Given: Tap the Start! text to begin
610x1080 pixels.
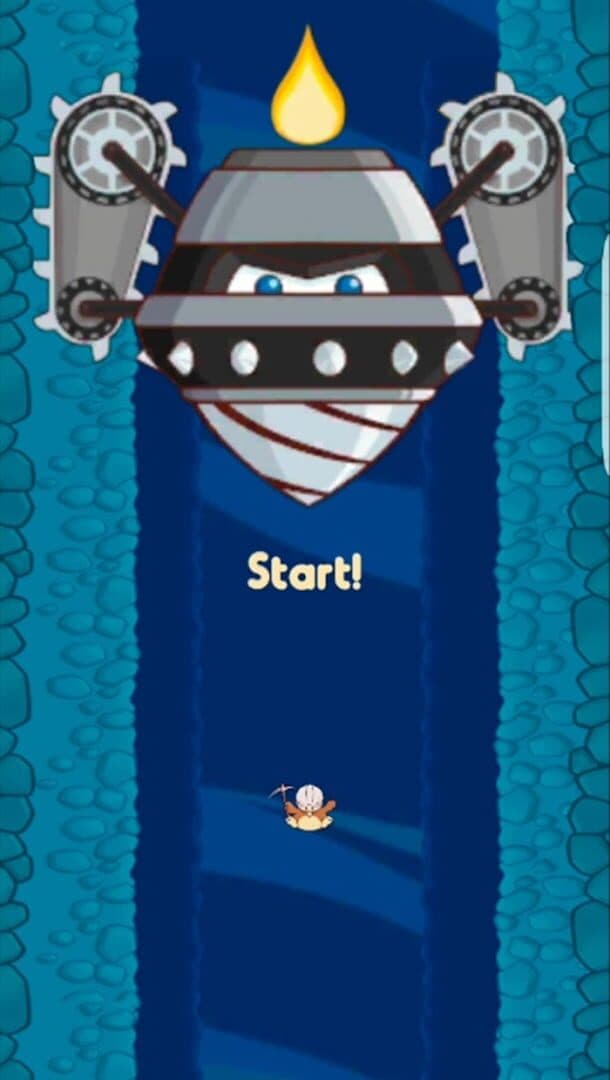Looking at the screenshot, I should 304,571.
